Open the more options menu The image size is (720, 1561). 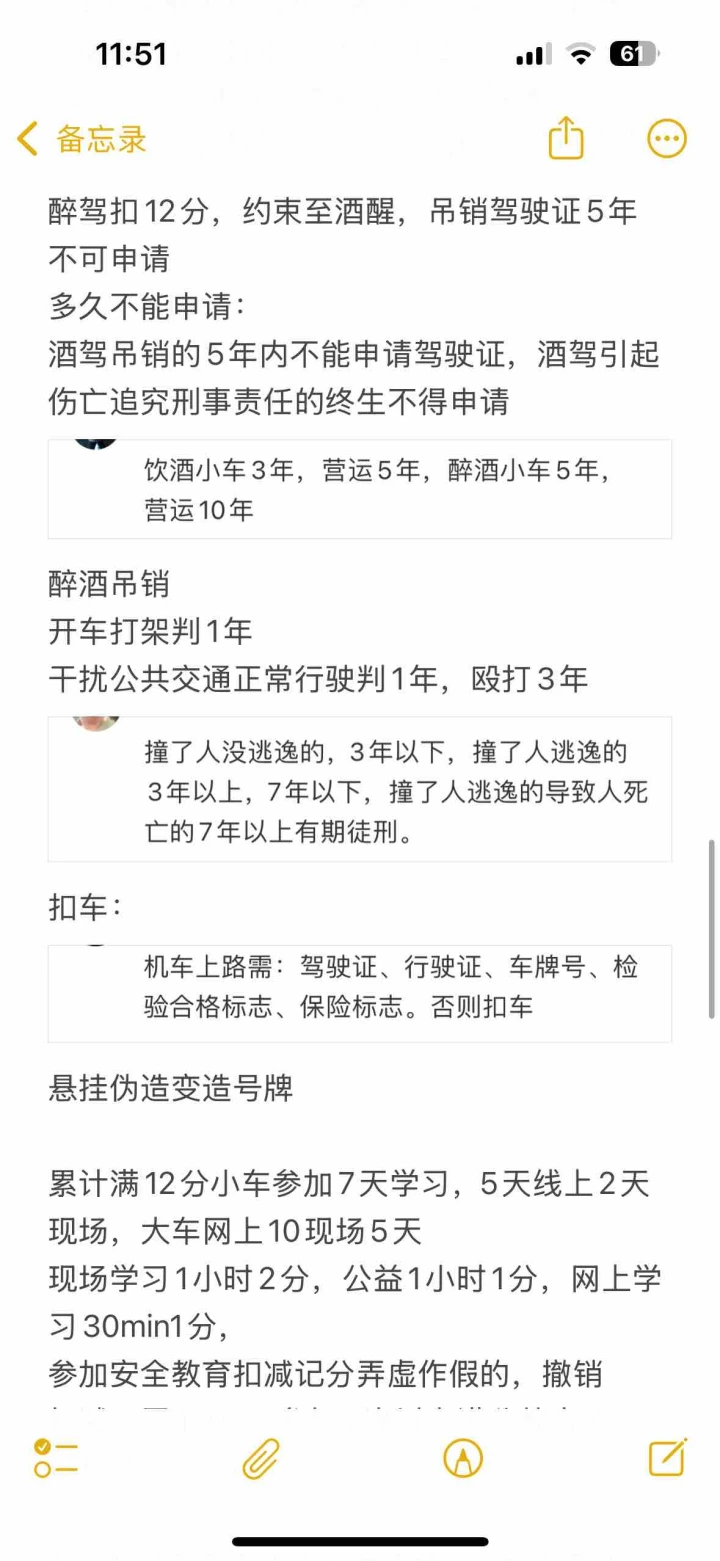[x=667, y=139]
